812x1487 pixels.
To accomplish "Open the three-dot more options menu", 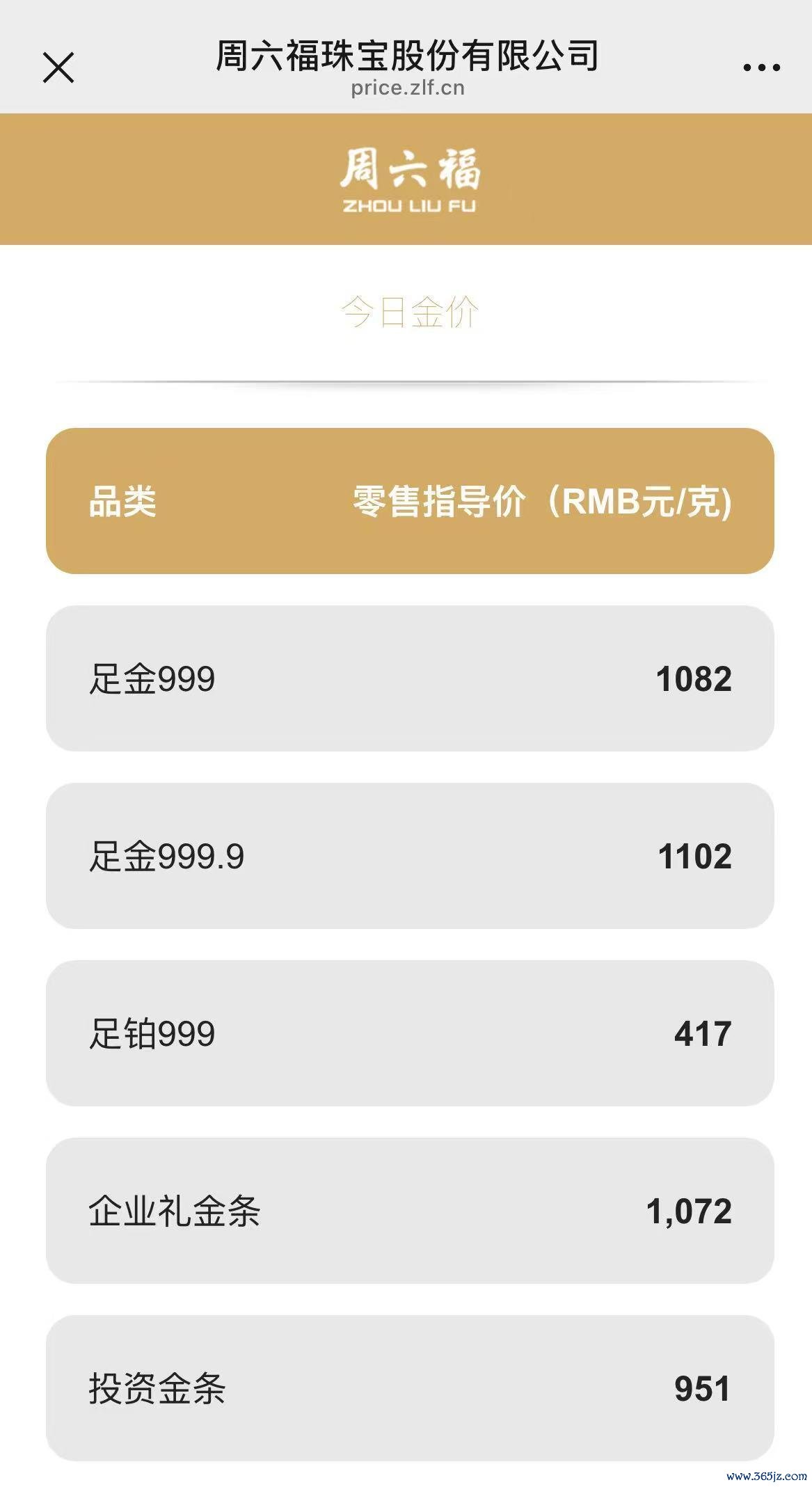I will [761, 67].
